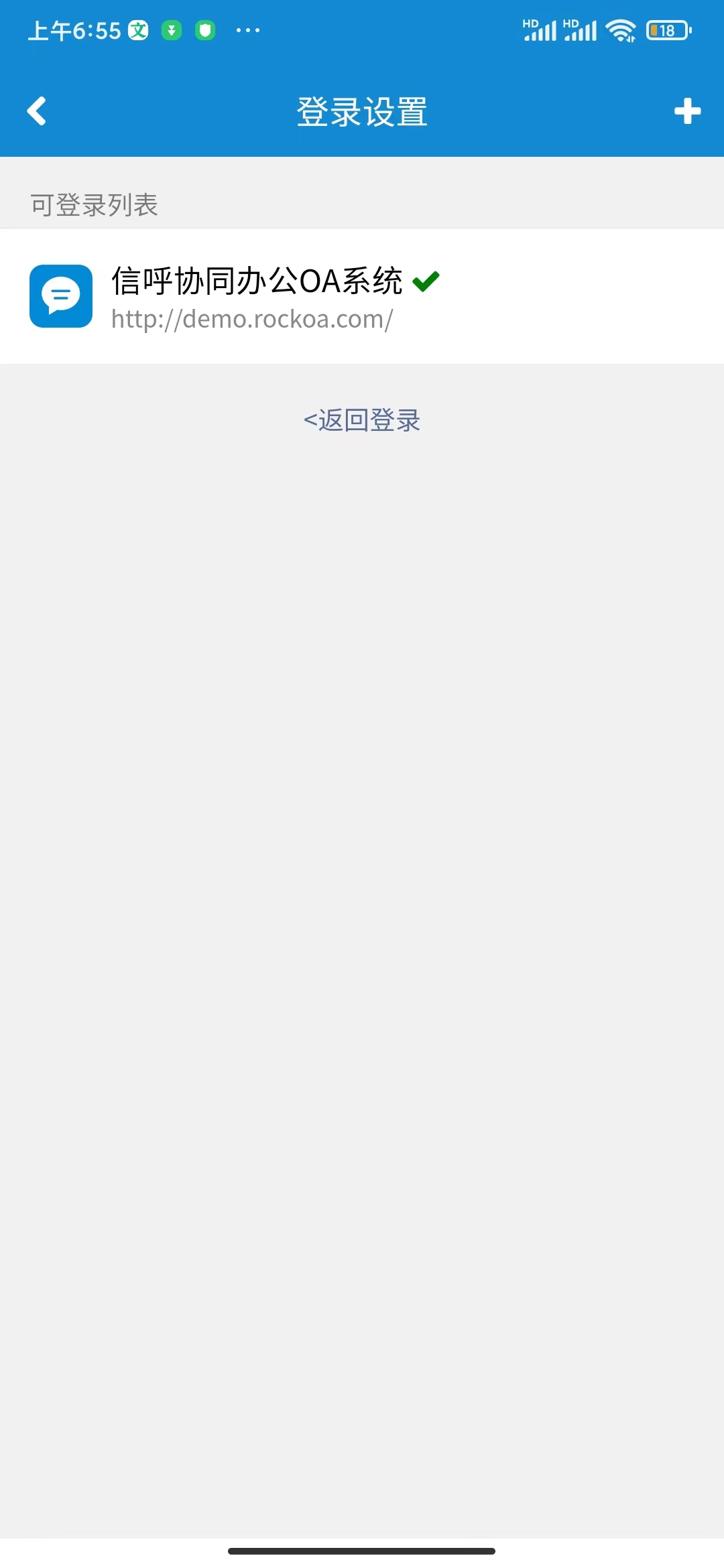724x1568 pixels.
Task: Tap the 返回登录 link
Action: coord(362,420)
